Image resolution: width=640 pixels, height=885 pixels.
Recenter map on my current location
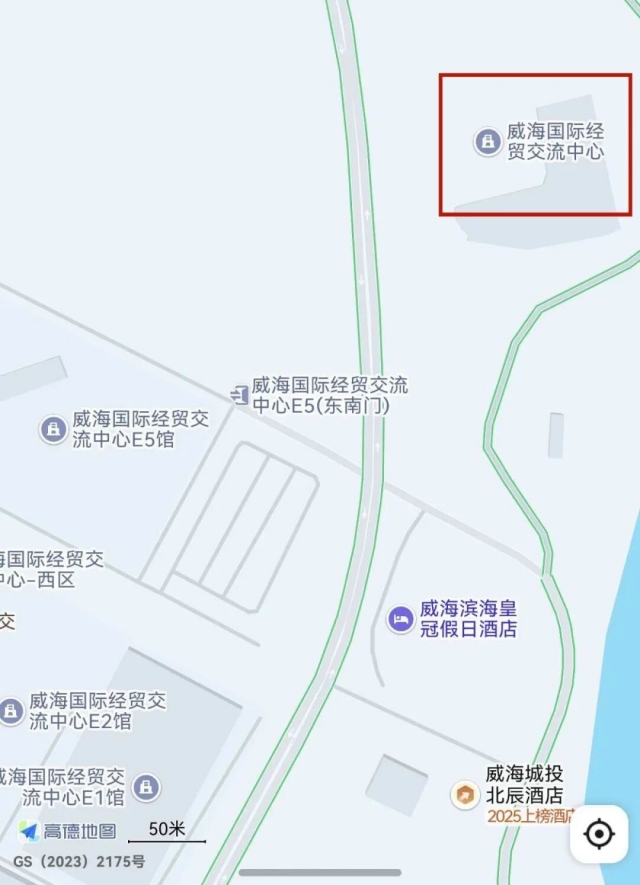coord(599,833)
